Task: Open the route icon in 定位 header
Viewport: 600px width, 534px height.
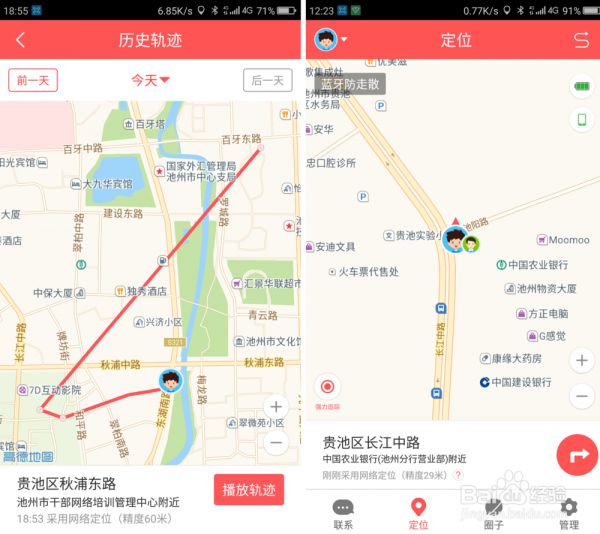Action: (580, 40)
